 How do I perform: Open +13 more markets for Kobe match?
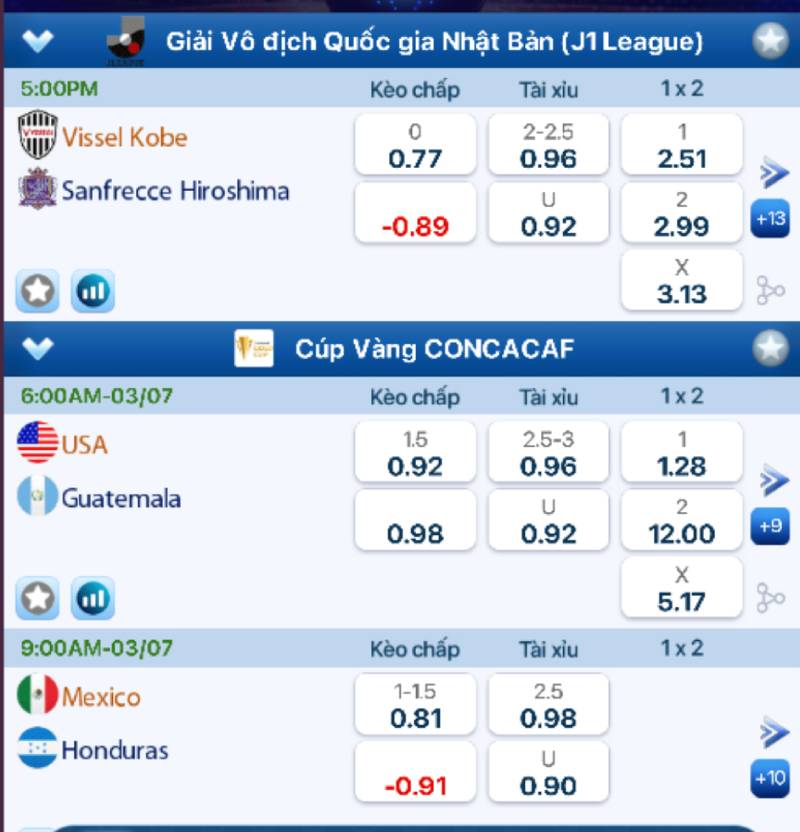770,218
